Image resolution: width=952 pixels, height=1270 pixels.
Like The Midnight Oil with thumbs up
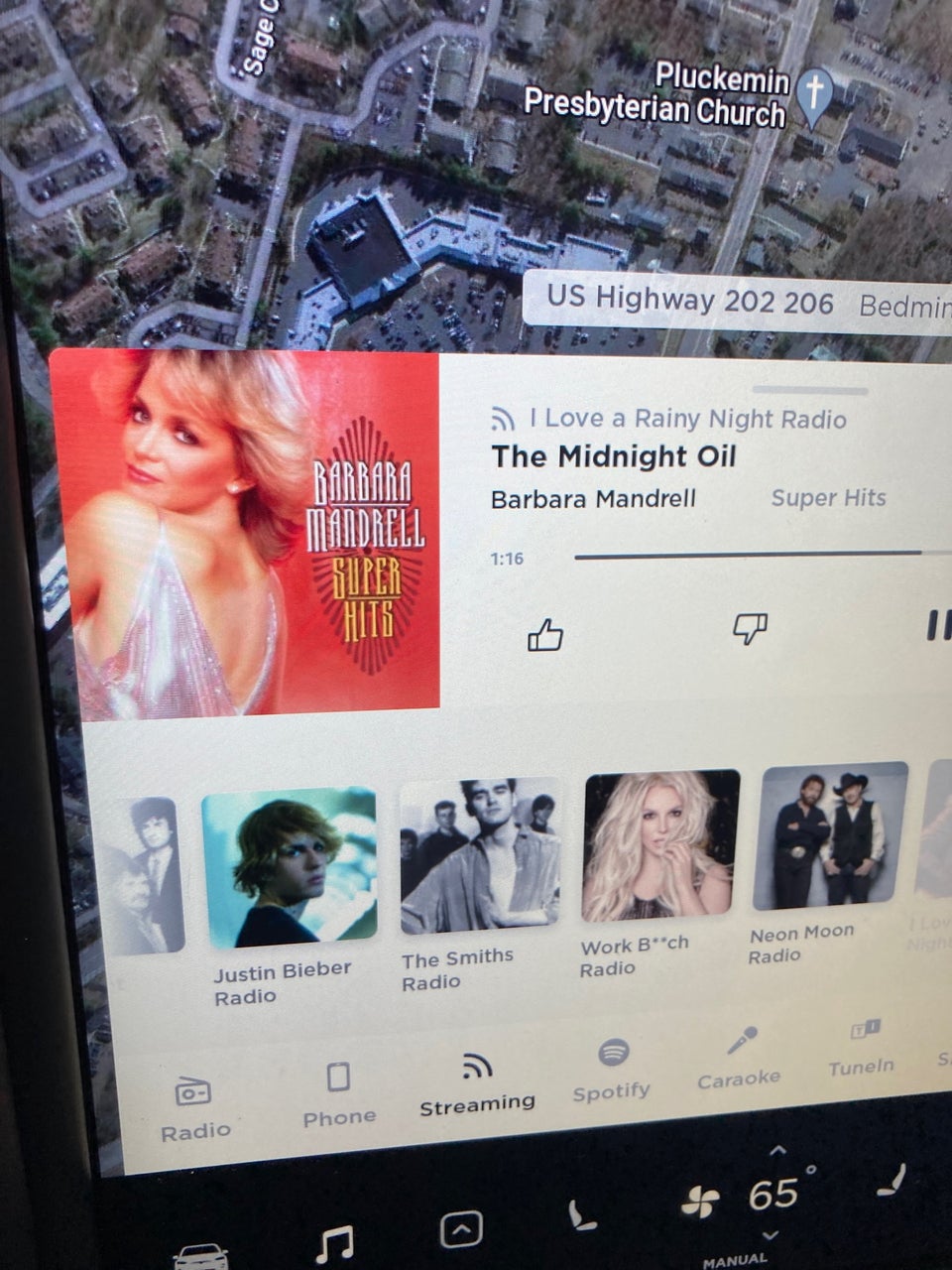(545, 634)
